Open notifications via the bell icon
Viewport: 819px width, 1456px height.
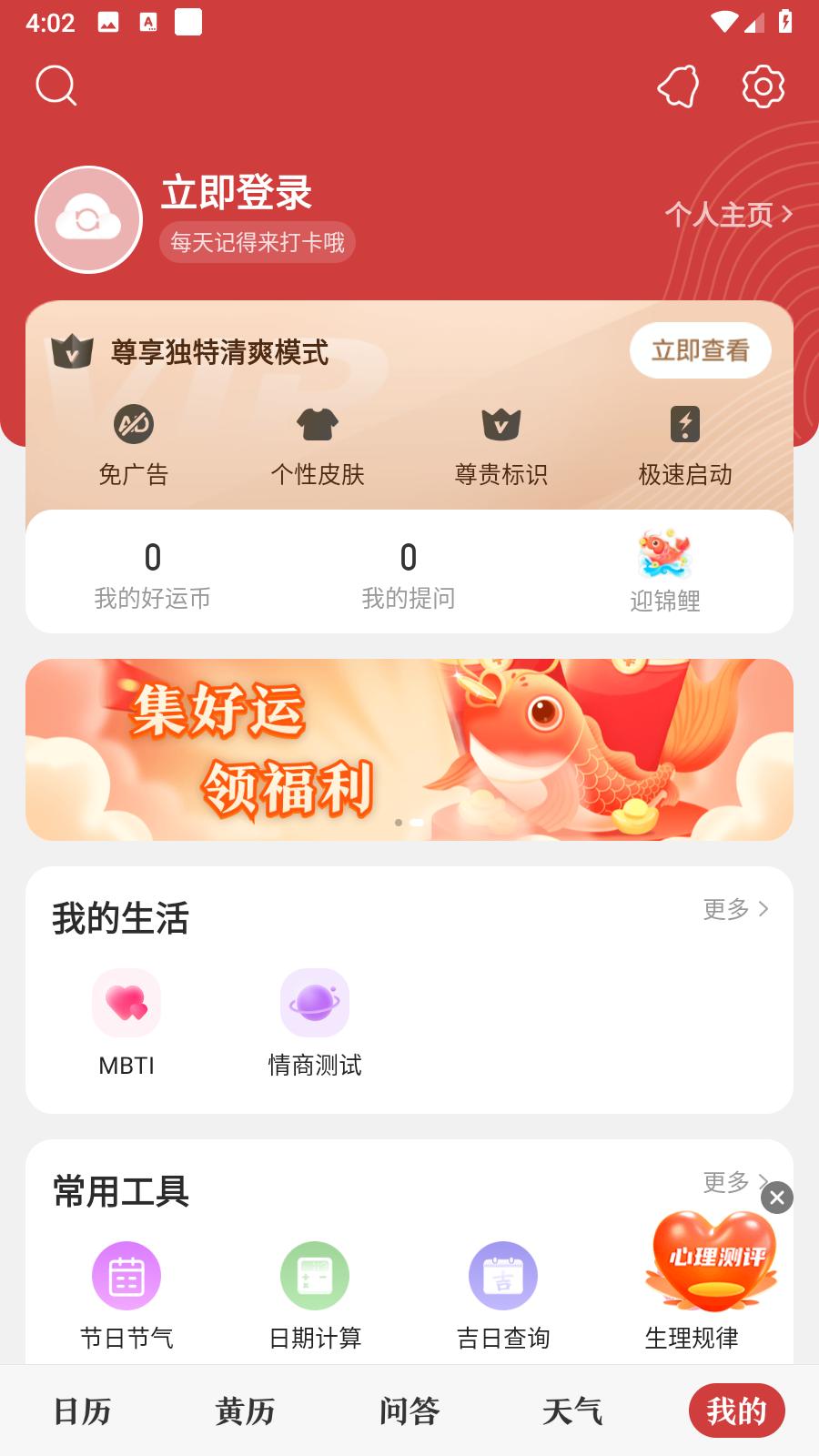[677, 86]
